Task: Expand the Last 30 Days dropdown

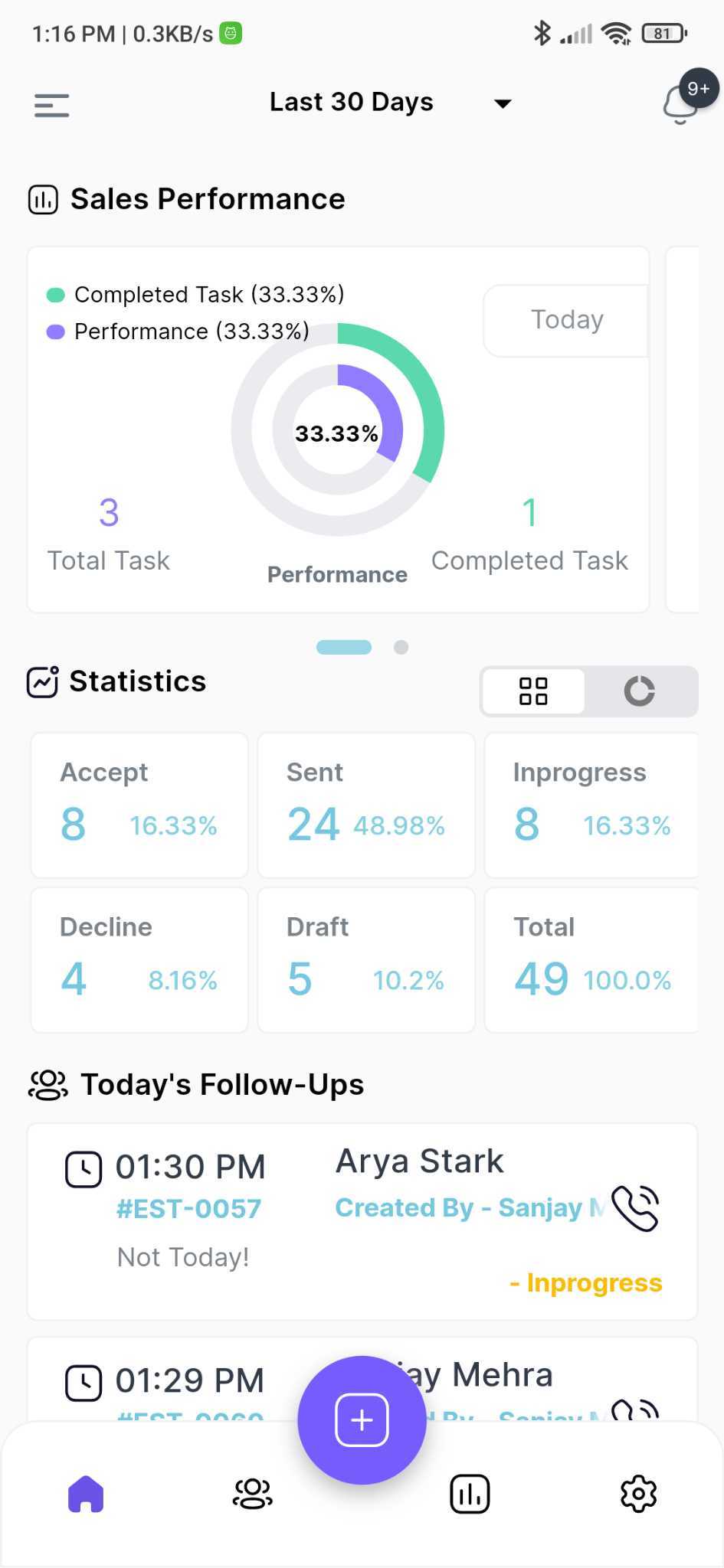Action: pyautogui.click(x=390, y=103)
